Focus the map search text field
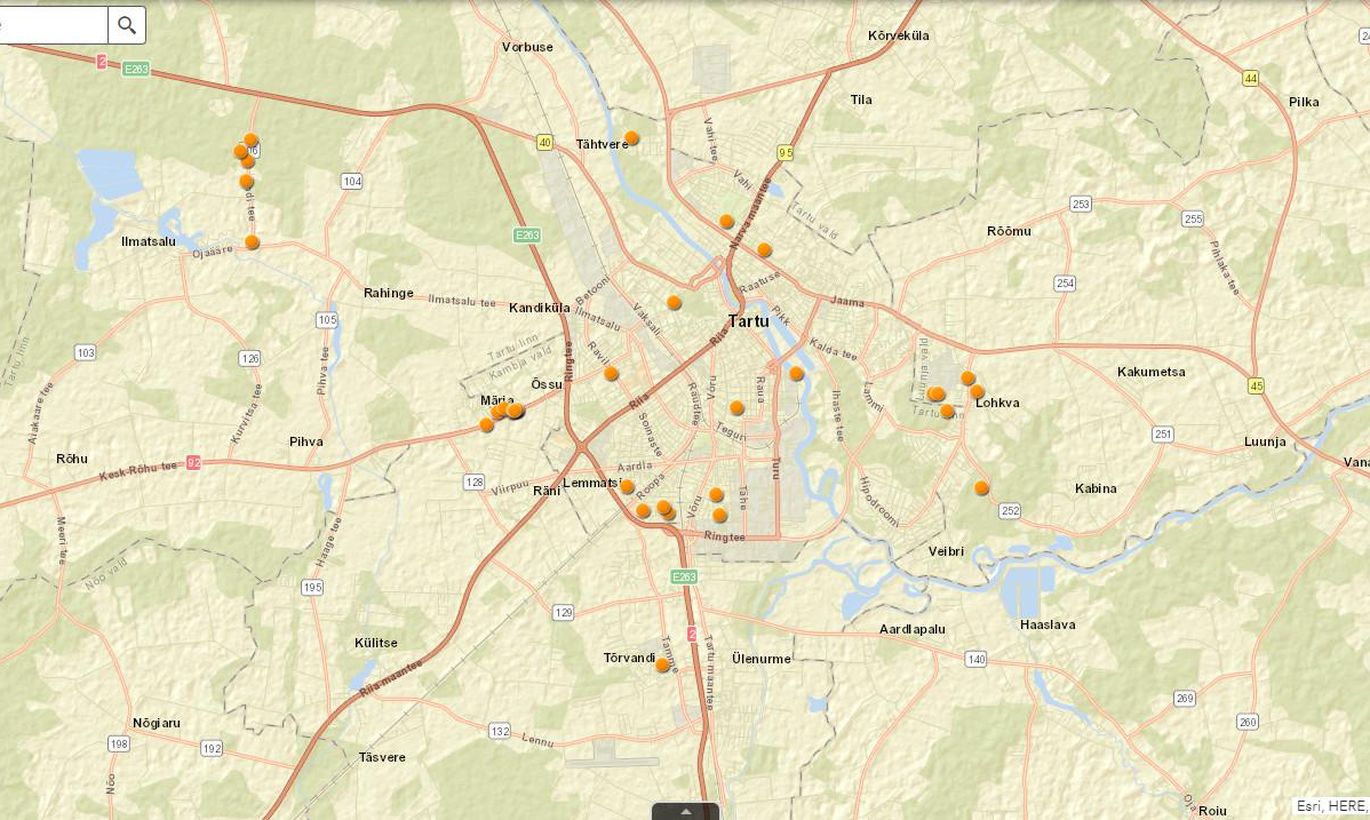 52,25
